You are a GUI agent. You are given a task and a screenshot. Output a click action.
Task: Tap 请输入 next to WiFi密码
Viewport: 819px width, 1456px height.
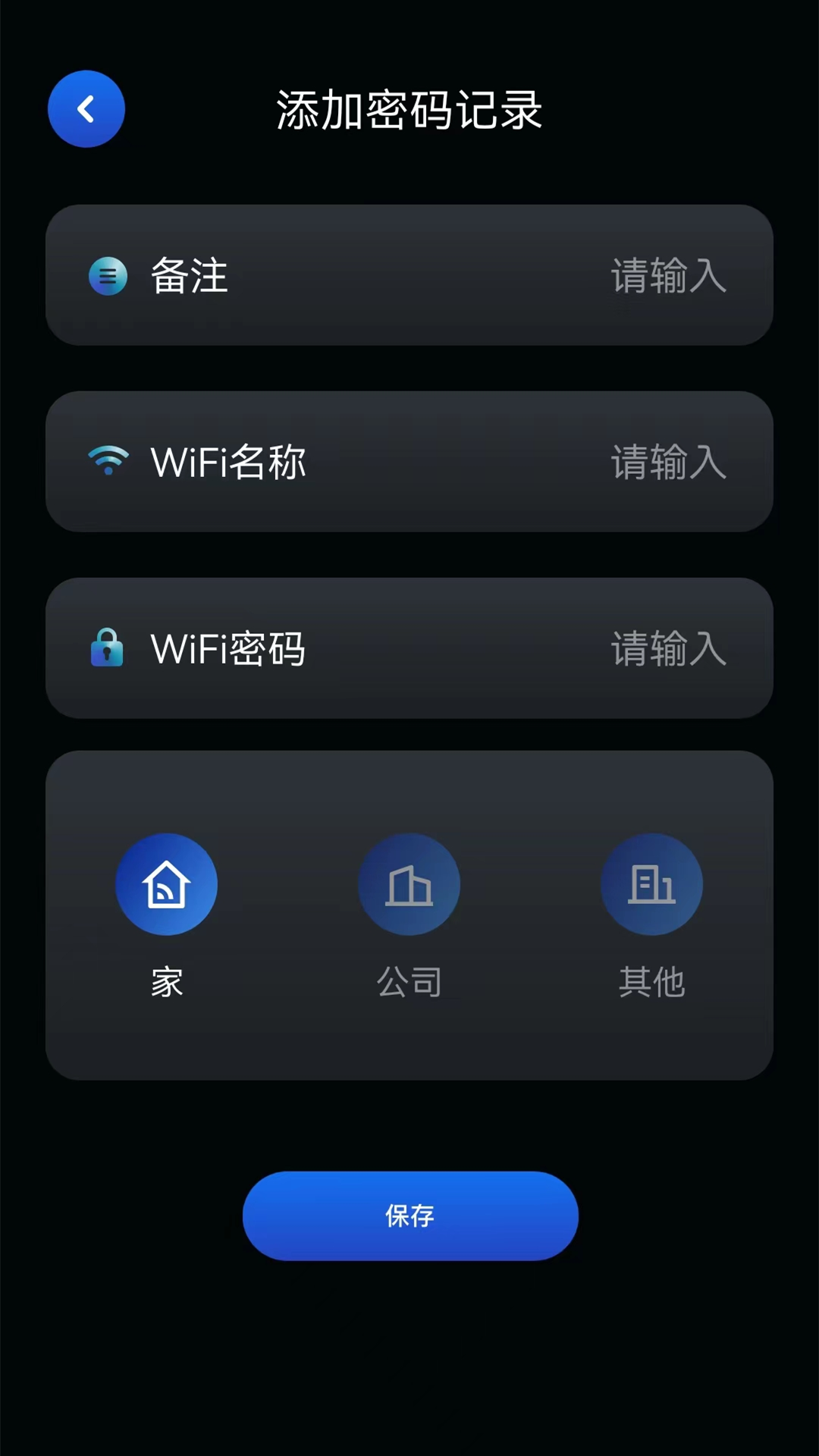pos(668,649)
